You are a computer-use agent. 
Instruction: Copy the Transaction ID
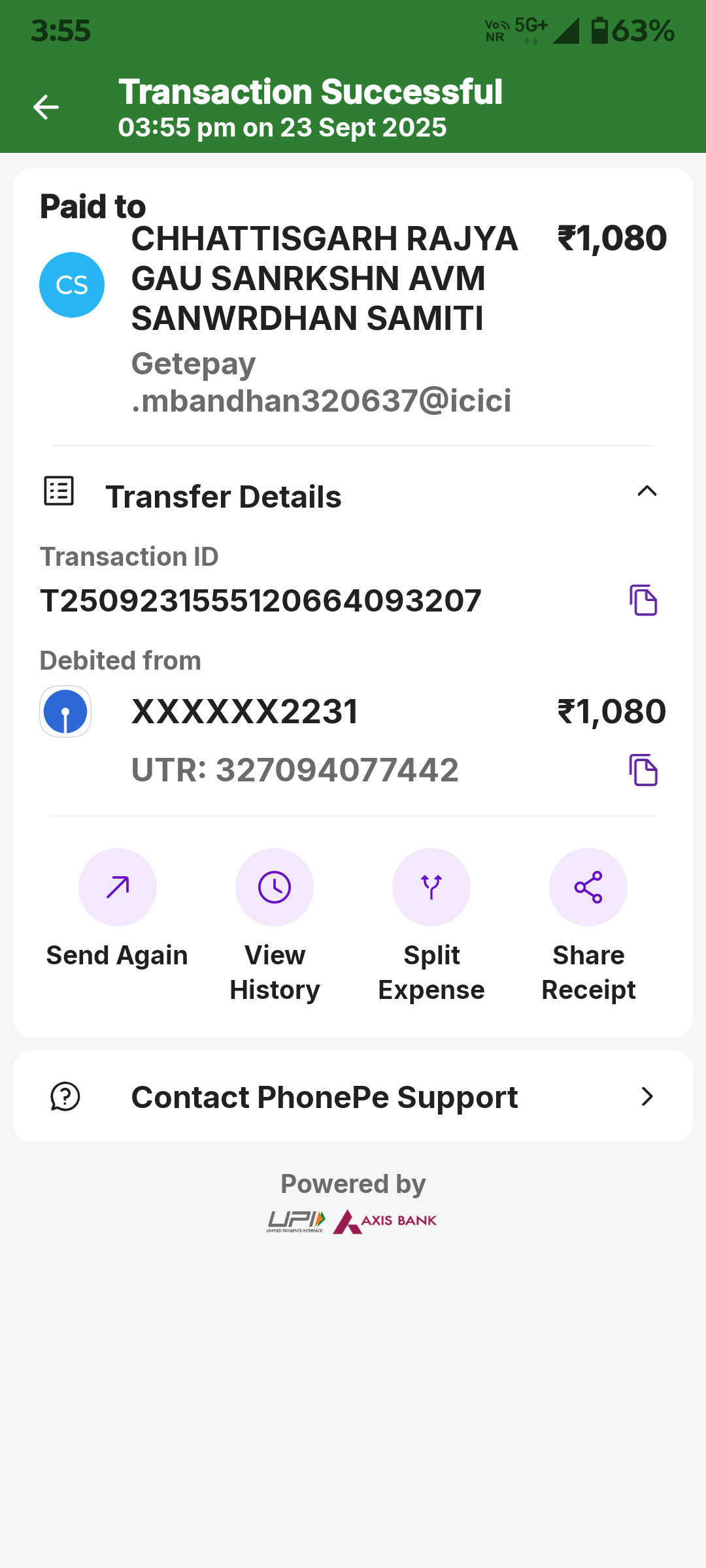pos(643,600)
